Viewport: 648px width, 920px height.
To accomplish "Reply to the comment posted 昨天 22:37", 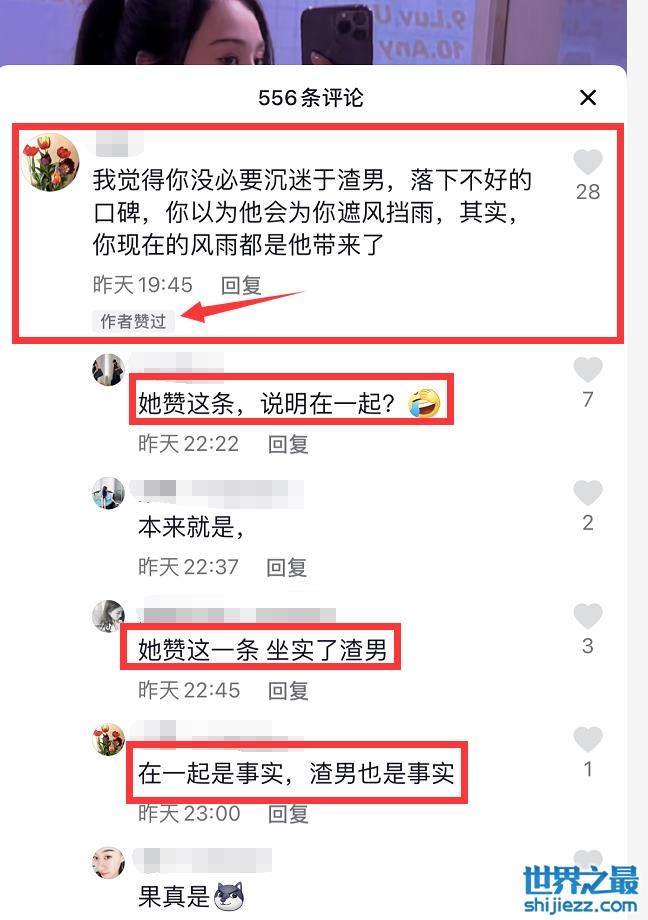I will (x=287, y=567).
